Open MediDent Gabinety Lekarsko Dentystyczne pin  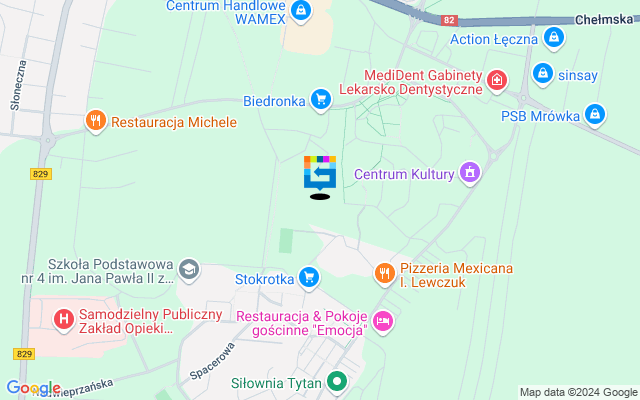(496, 79)
